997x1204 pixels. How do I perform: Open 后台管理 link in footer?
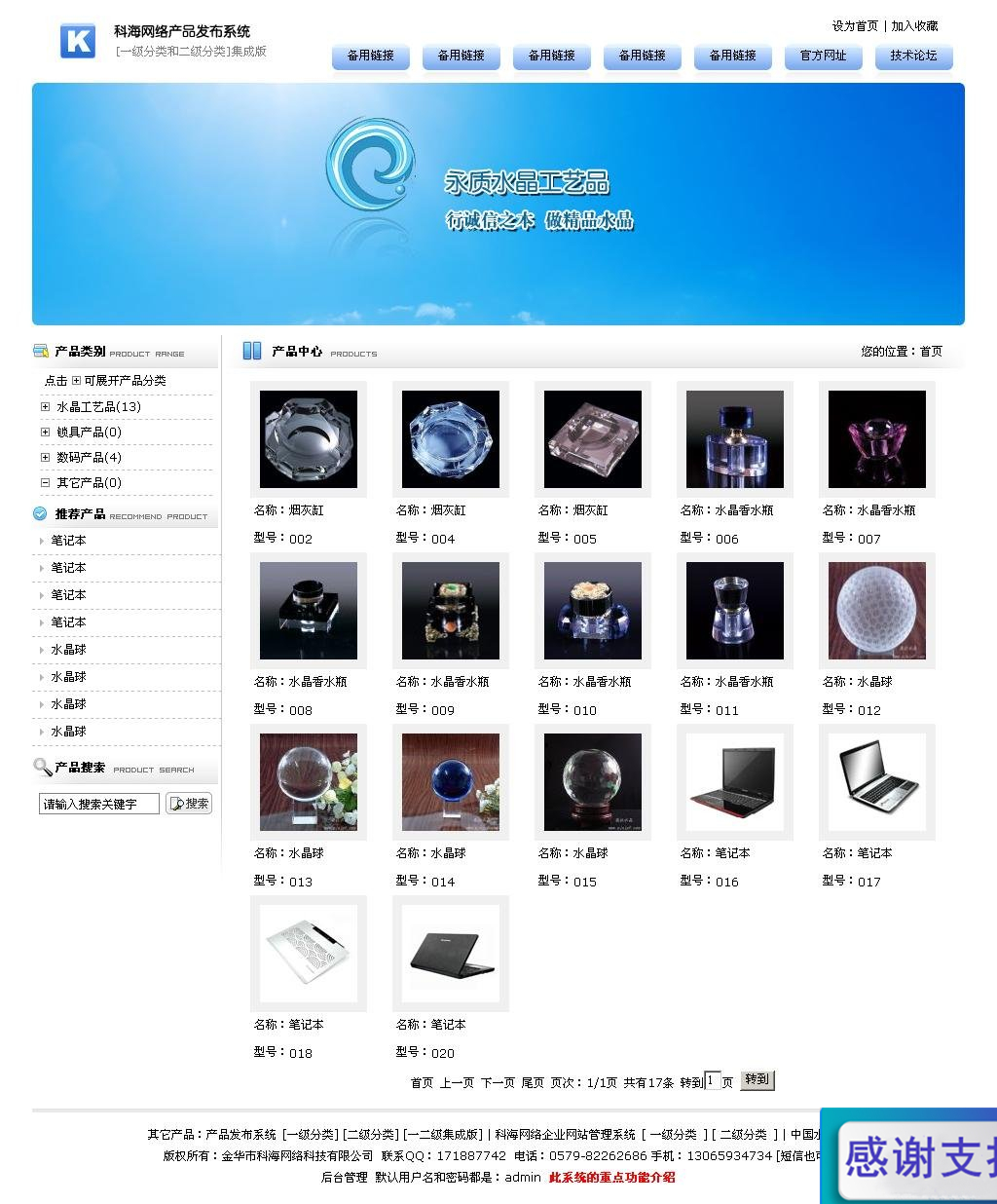pos(345,1178)
